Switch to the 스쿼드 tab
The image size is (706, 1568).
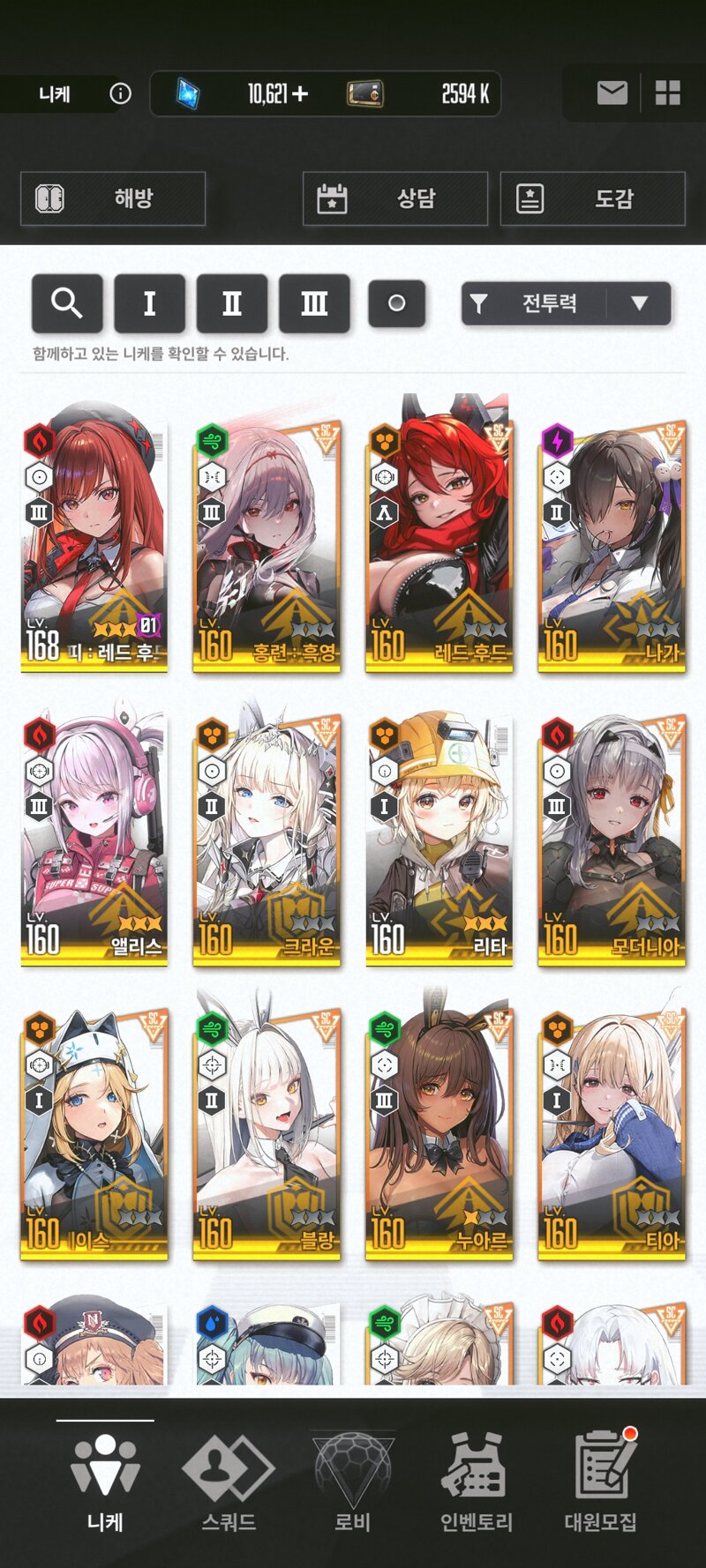coord(229,1482)
